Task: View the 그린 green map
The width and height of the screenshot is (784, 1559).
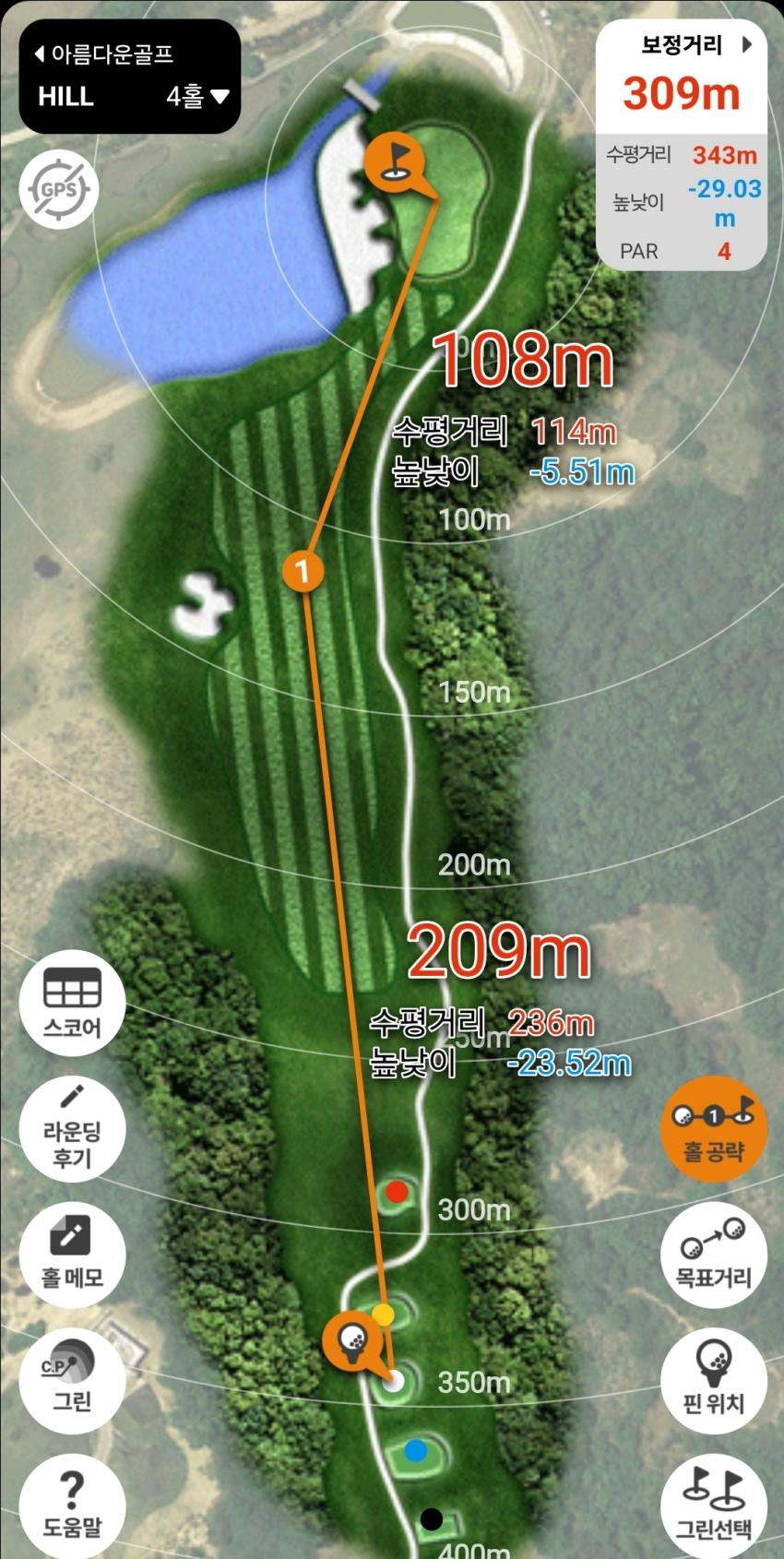Action: point(72,1380)
